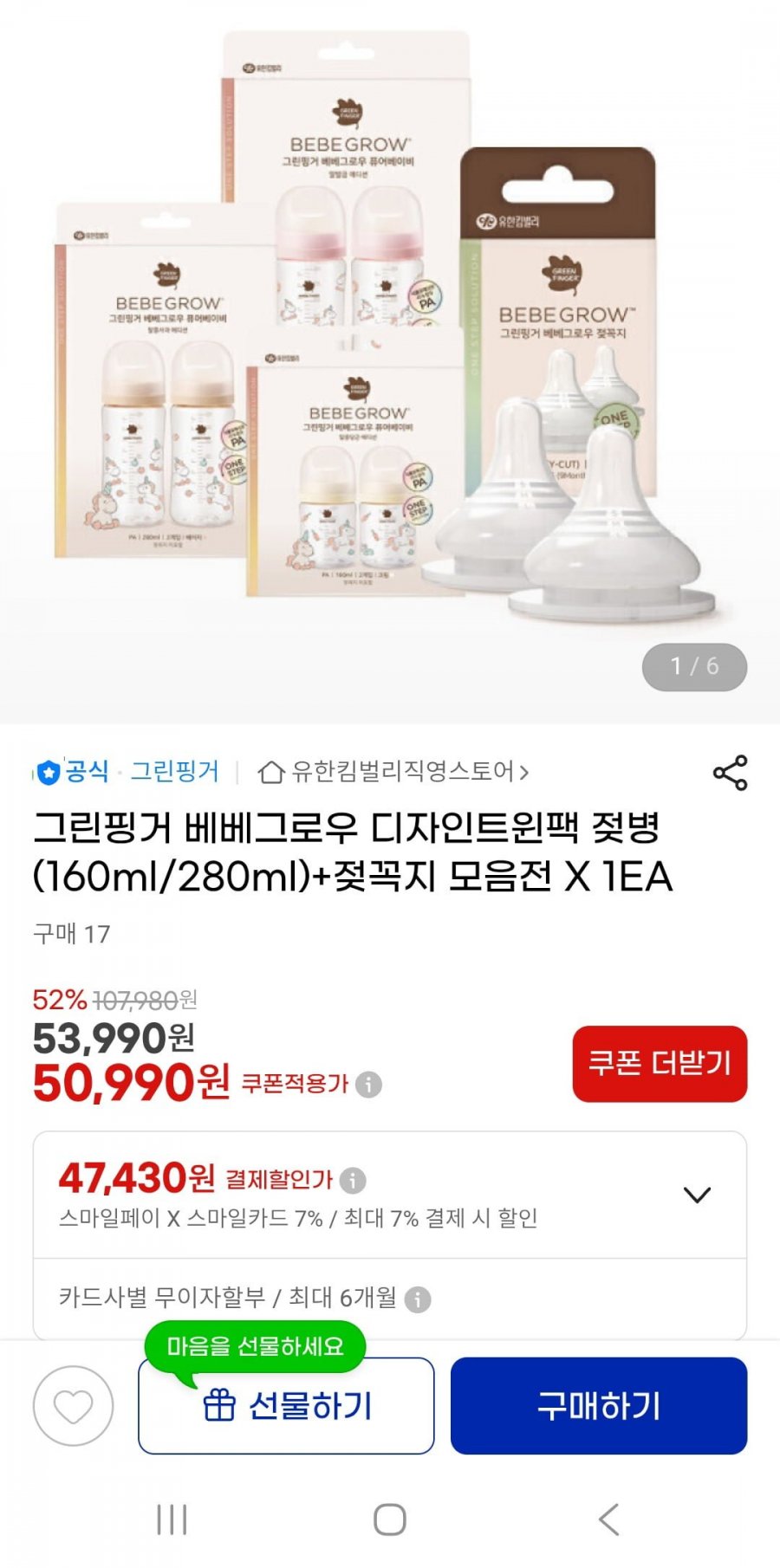
Task: Tap 선물하기 to send as gift
Action: click(x=286, y=1406)
